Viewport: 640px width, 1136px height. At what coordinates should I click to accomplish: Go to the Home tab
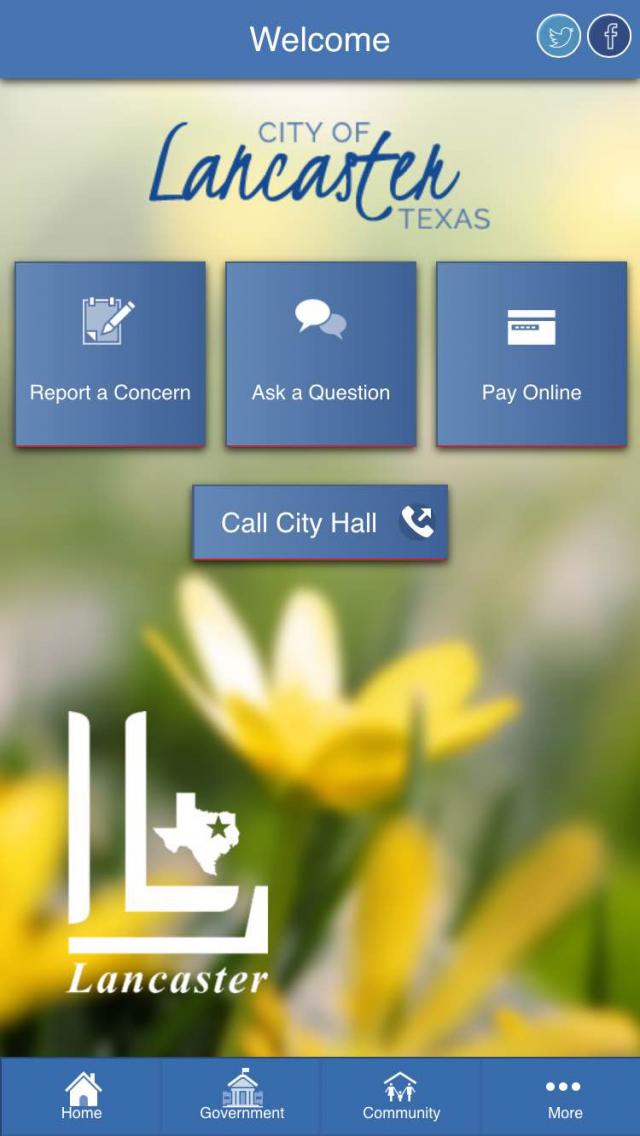tap(81, 1096)
